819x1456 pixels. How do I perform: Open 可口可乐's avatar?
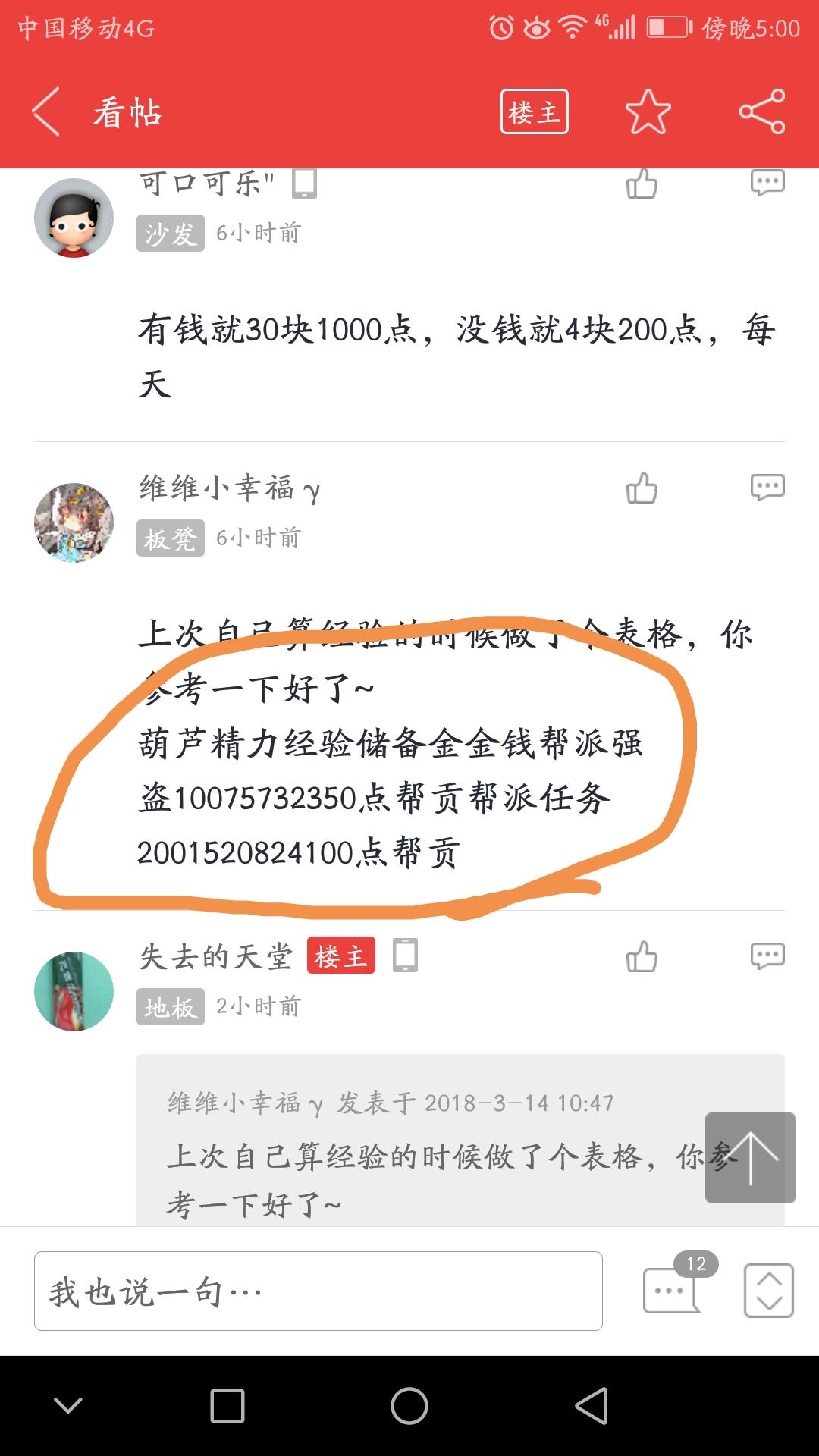74,218
